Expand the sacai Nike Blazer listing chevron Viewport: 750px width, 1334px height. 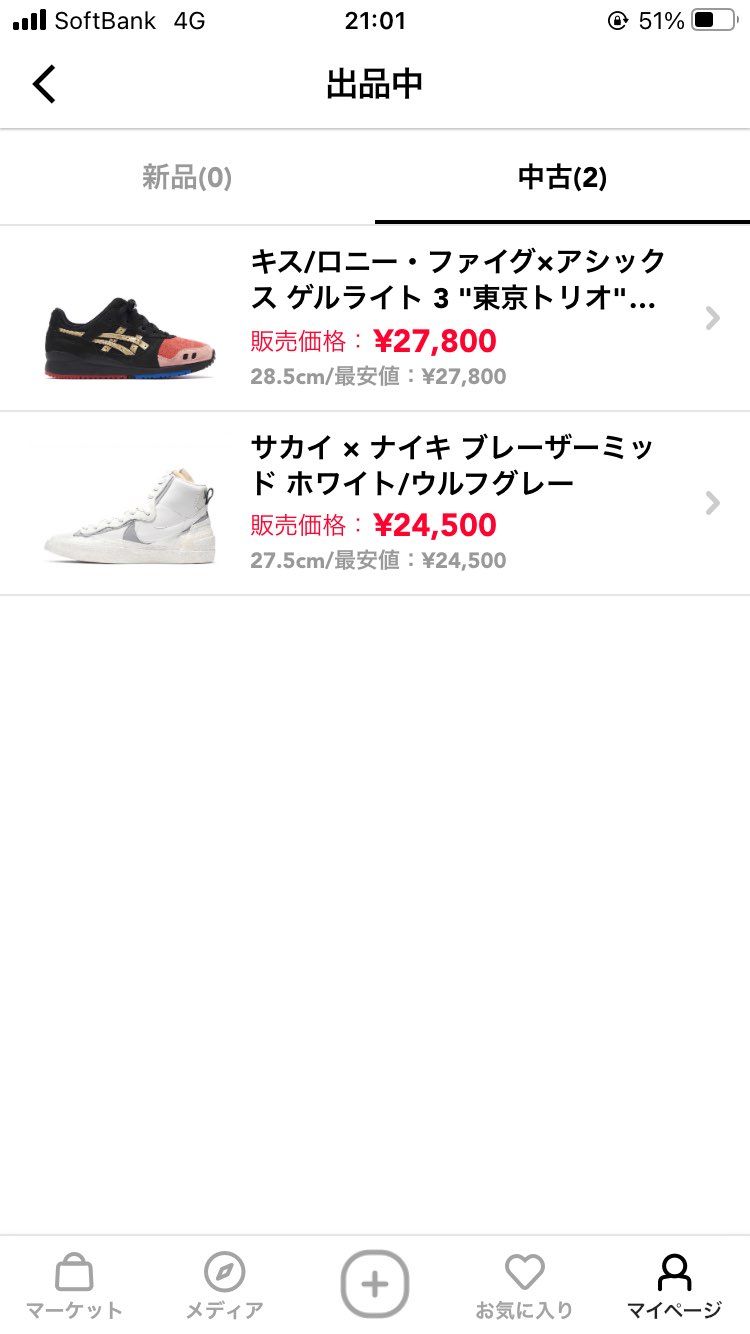tap(712, 503)
